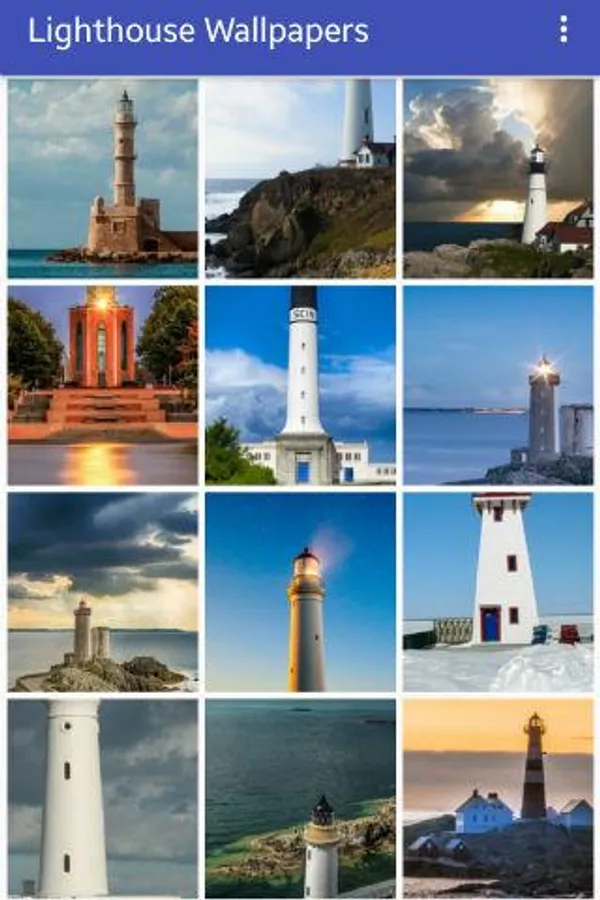View the red brick lighthouse with steps
The width and height of the screenshot is (600, 900).
pos(103,385)
